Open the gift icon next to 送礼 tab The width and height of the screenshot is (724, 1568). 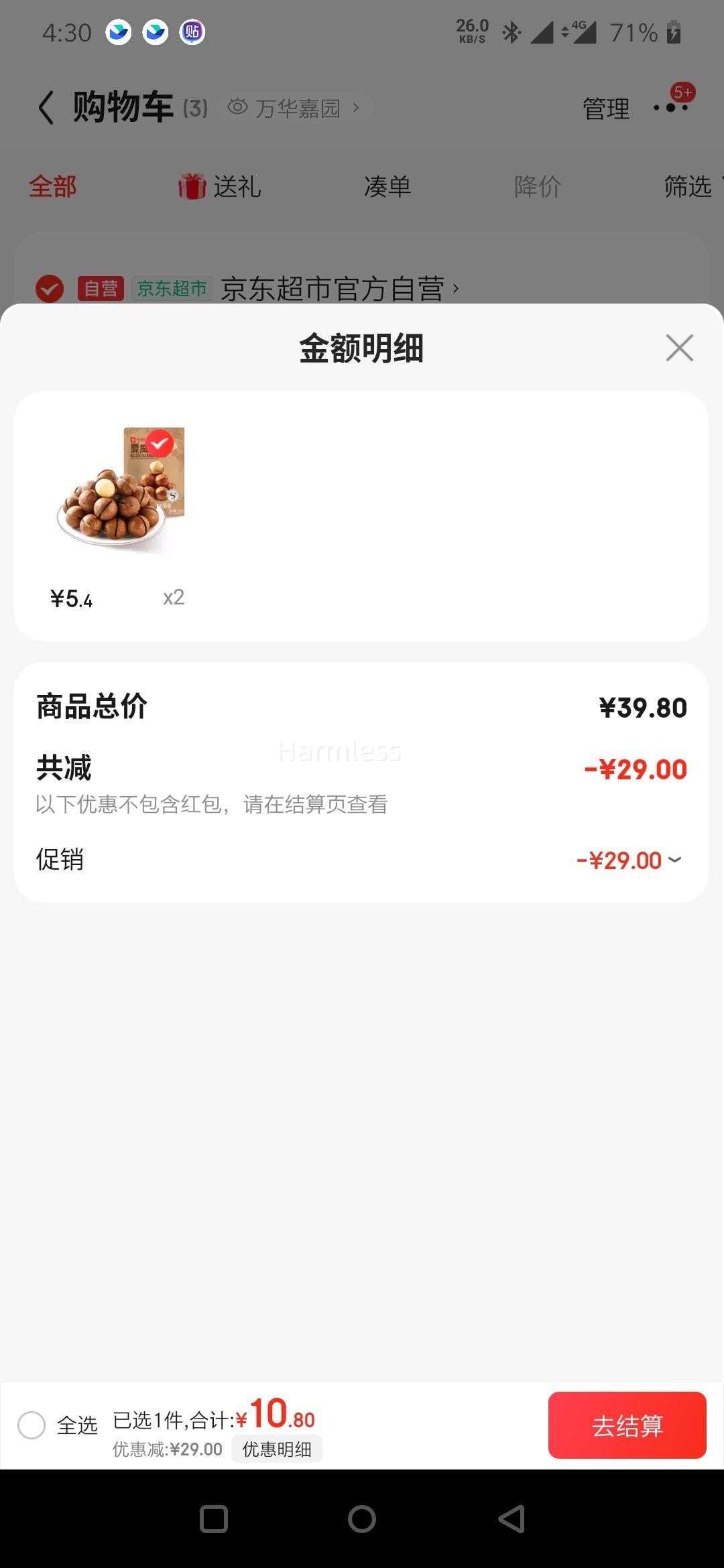click(194, 186)
